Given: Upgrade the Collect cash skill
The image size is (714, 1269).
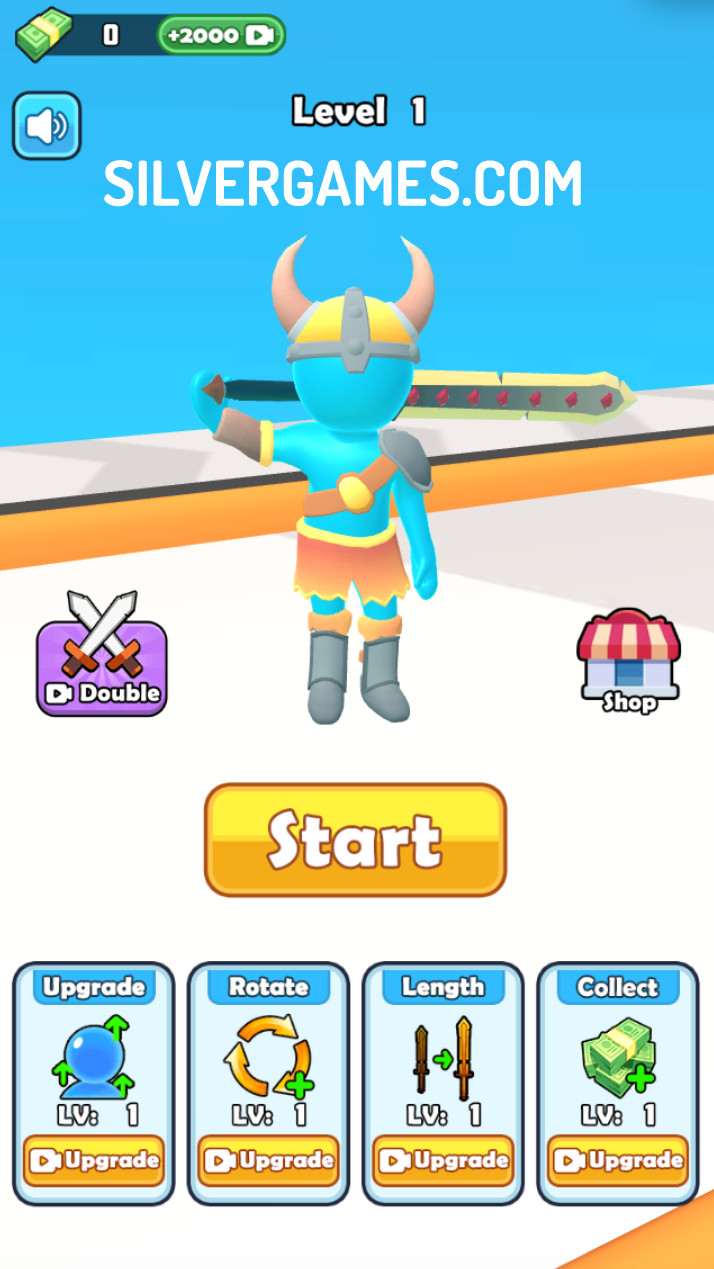Looking at the screenshot, I should pyautogui.click(x=618, y=1161).
